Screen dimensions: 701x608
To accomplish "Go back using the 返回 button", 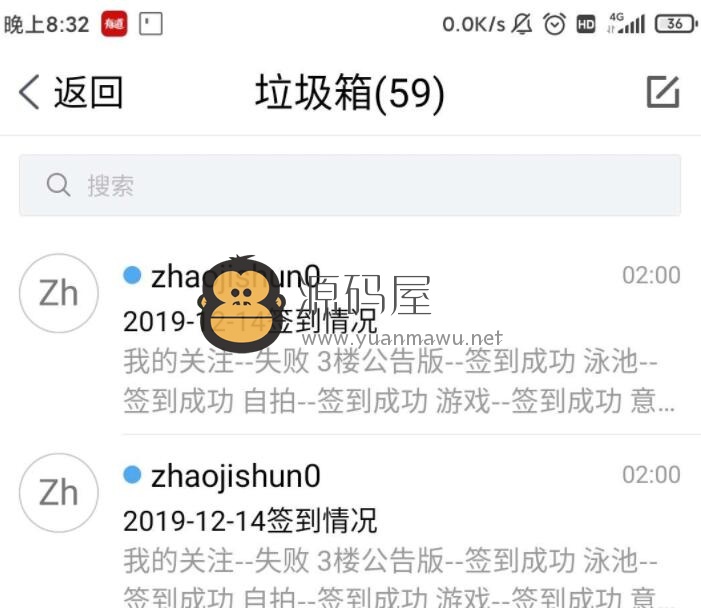I will [x=70, y=93].
